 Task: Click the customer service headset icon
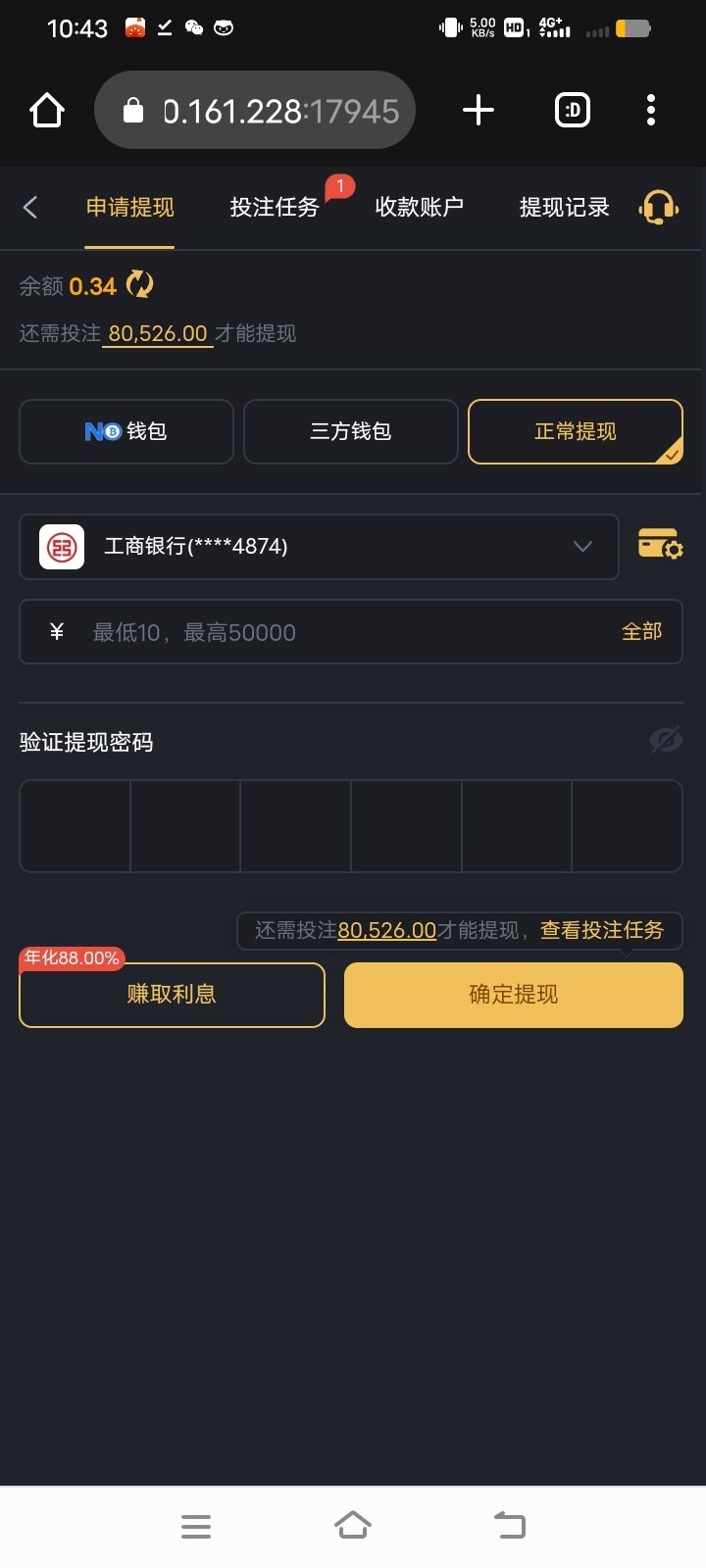pyautogui.click(x=658, y=208)
